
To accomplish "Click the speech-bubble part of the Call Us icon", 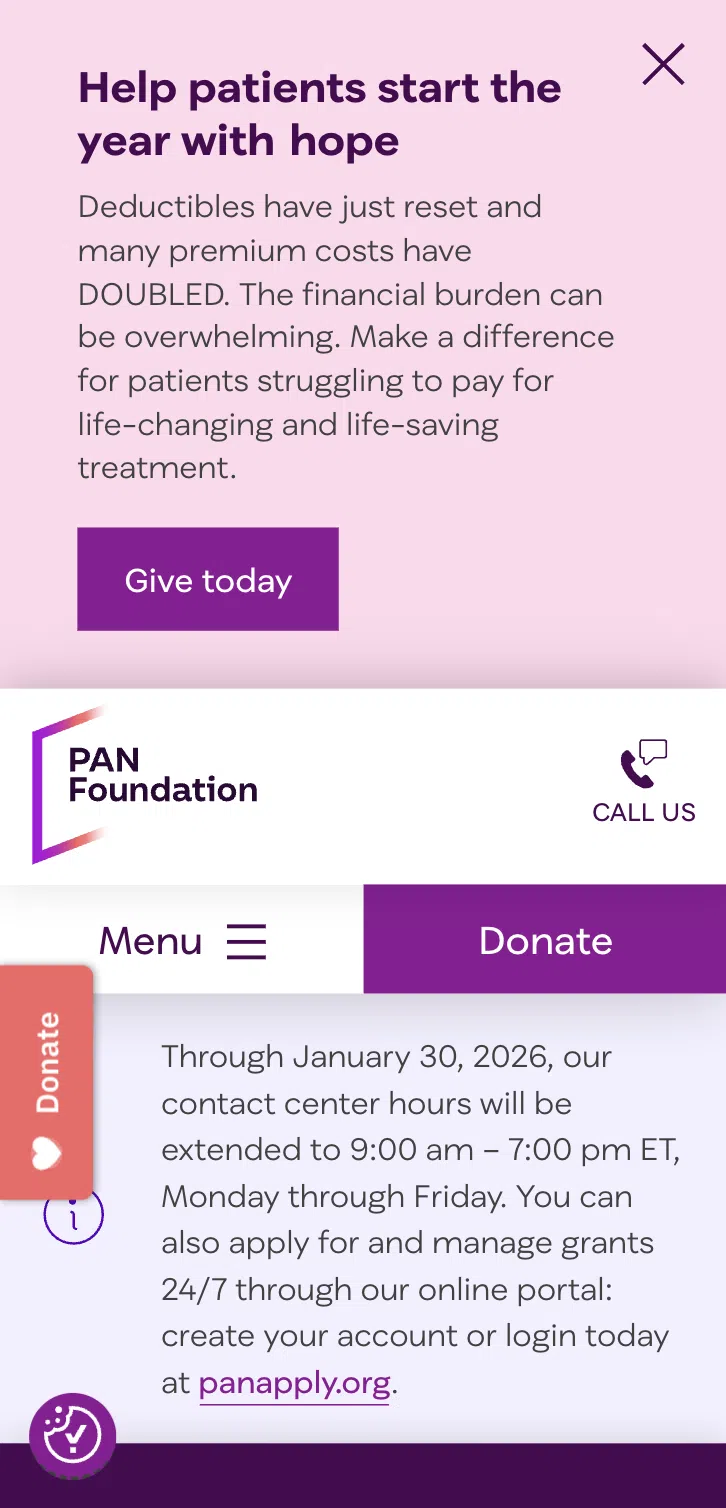I will coord(653,750).
